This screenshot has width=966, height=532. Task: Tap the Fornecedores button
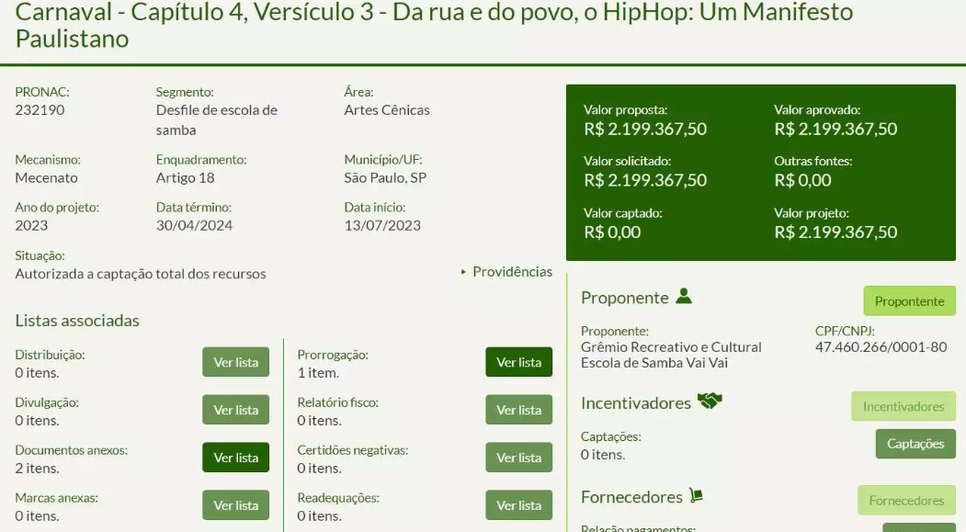(x=906, y=500)
